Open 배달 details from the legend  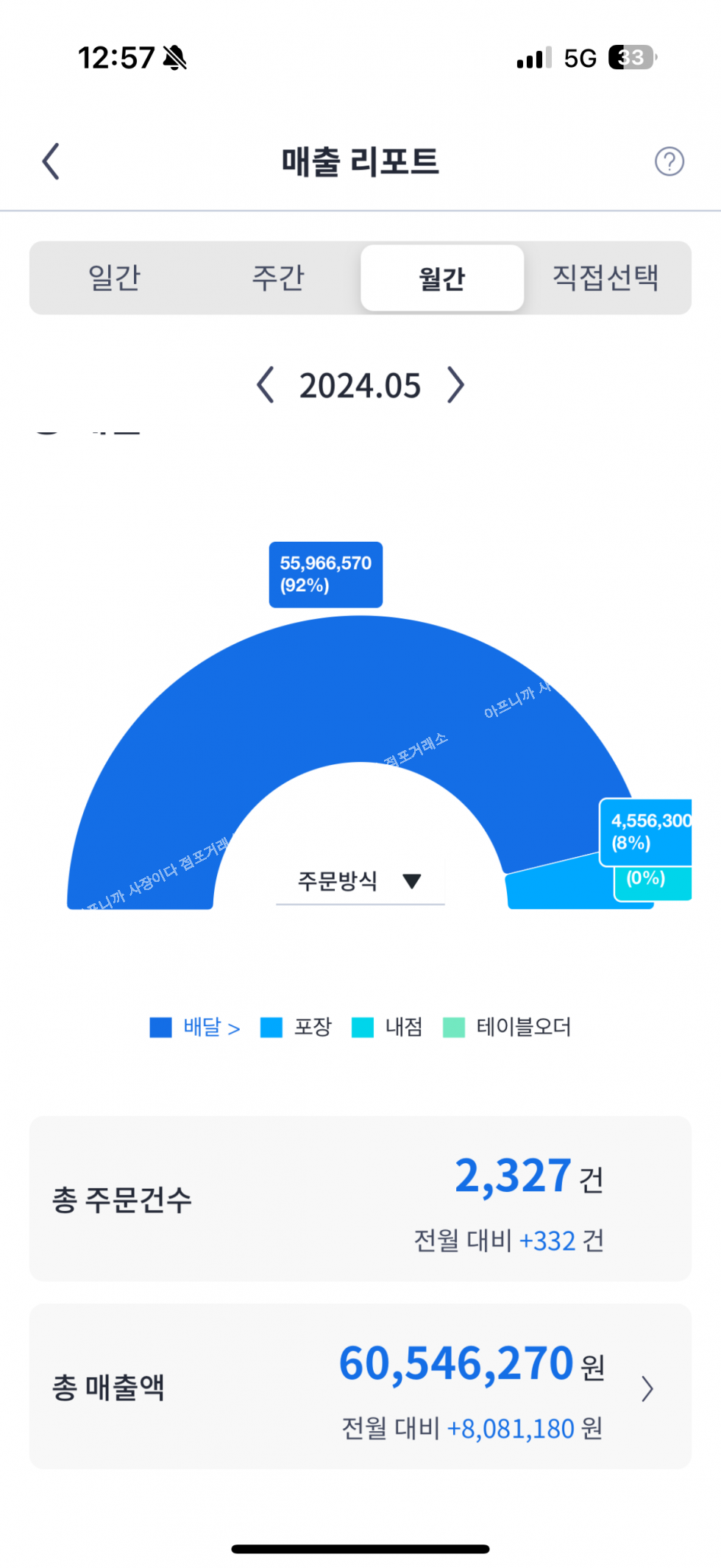tap(210, 1028)
